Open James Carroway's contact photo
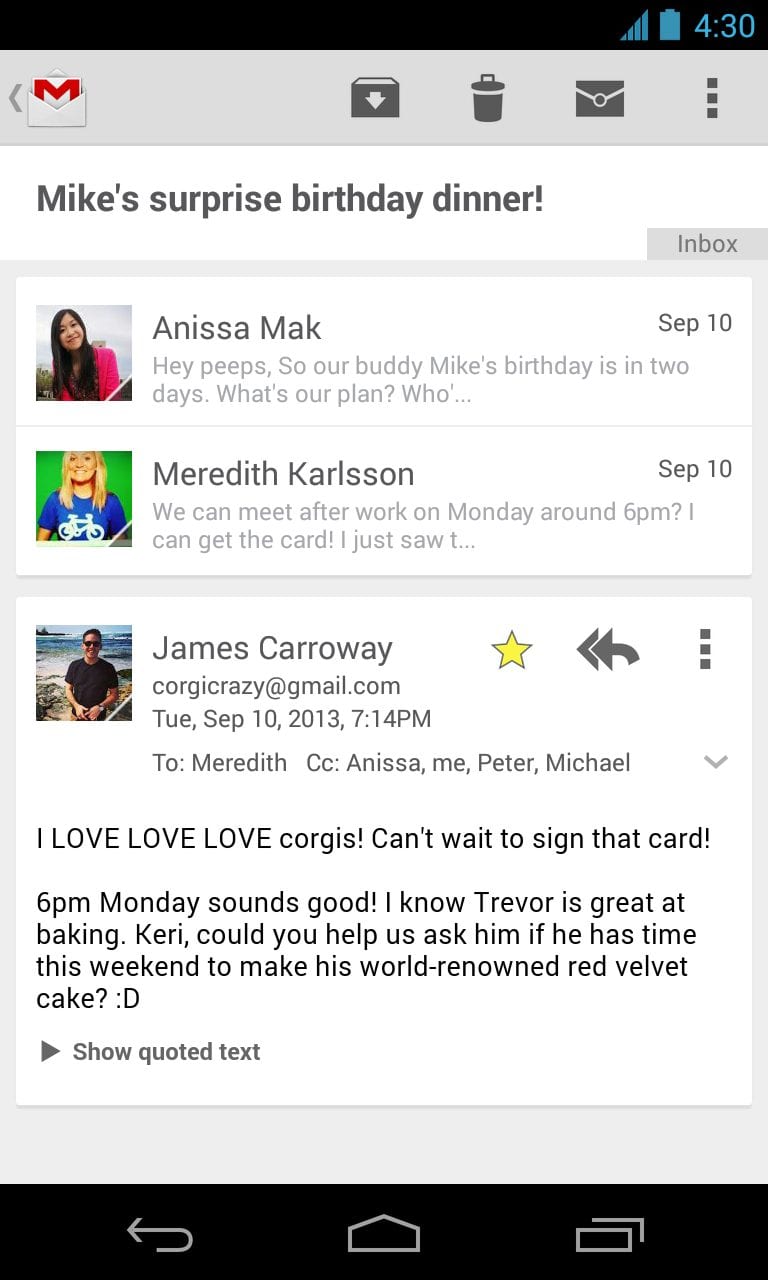The width and height of the screenshot is (768, 1280). pyautogui.click(x=84, y=673)
